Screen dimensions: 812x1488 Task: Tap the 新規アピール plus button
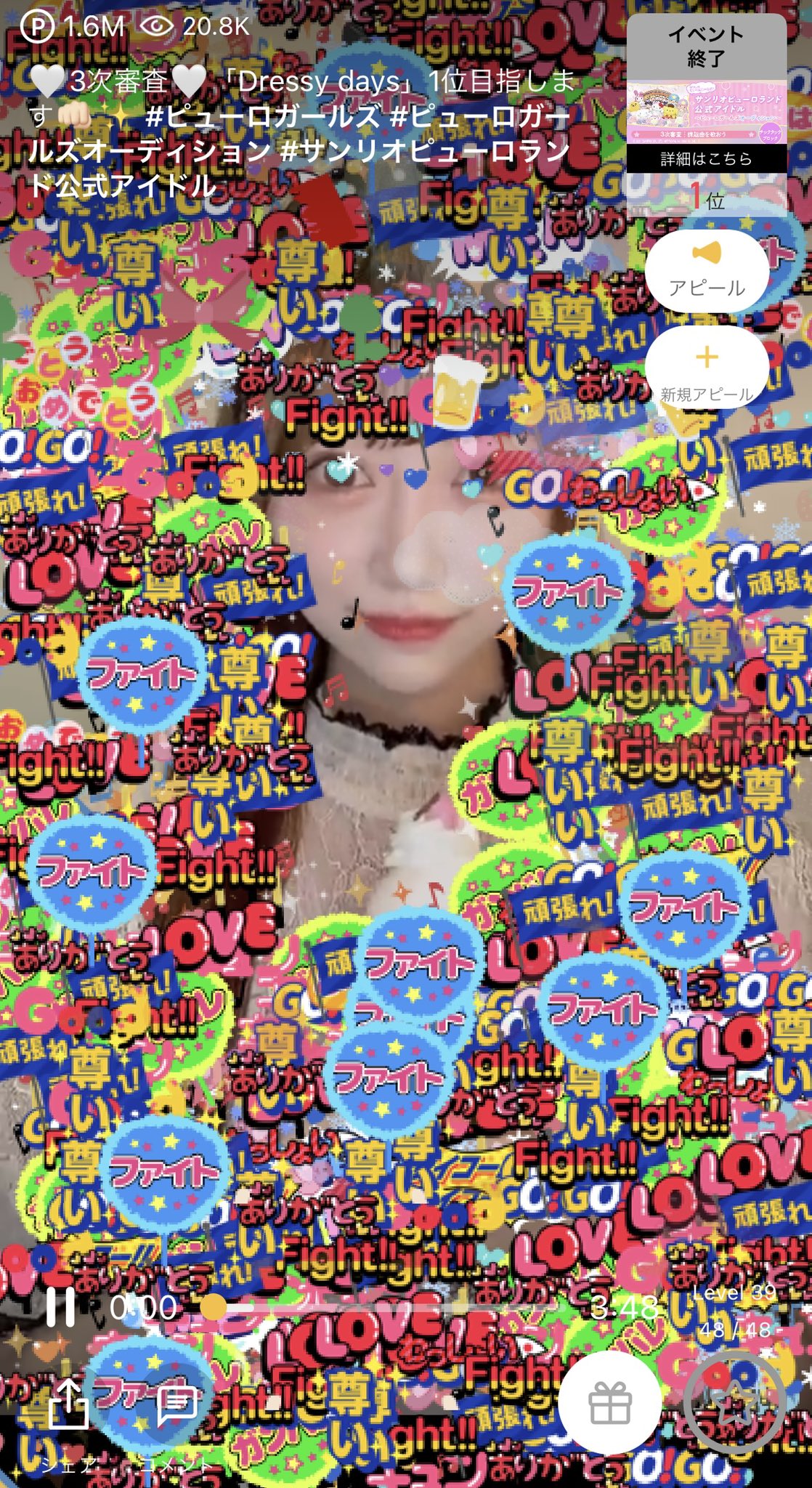707,372
